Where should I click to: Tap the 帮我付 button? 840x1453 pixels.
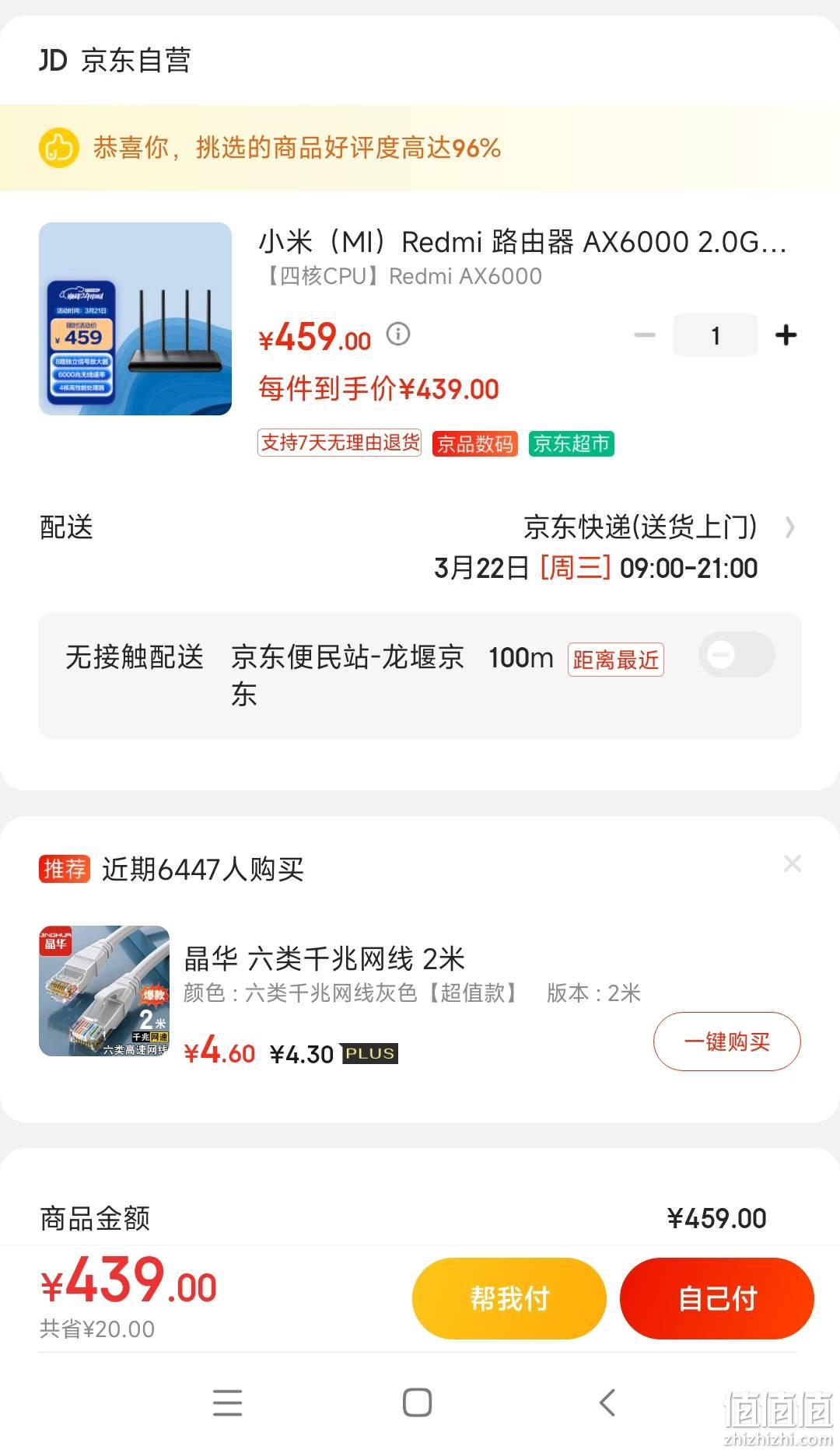(x=509, y=1298)
